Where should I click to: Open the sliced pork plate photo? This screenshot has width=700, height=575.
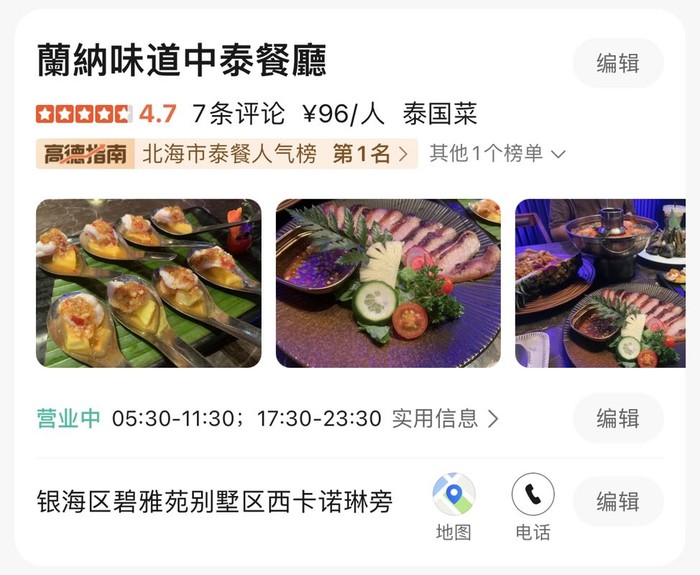388,283
